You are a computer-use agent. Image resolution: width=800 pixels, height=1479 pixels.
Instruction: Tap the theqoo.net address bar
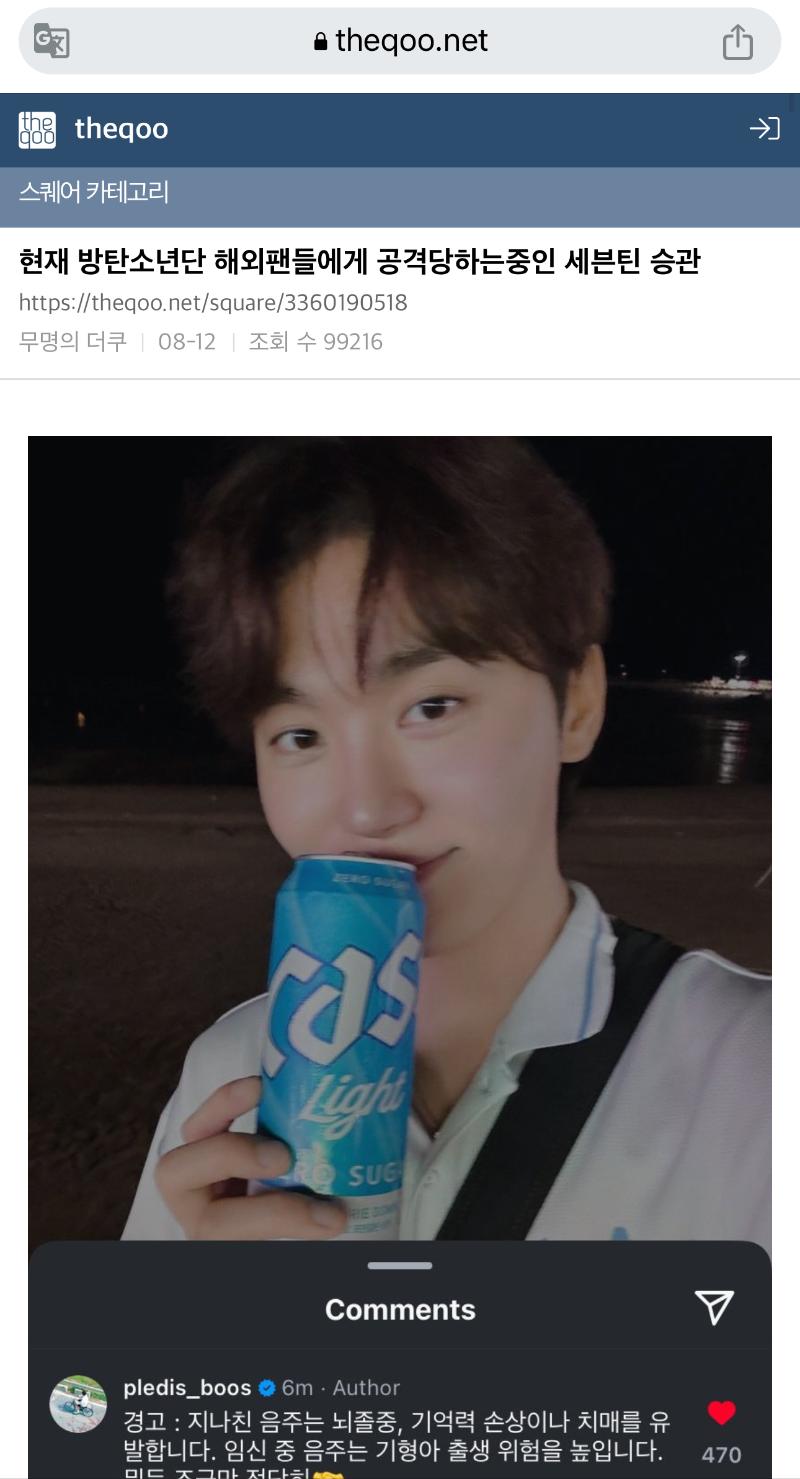[400, 41]
